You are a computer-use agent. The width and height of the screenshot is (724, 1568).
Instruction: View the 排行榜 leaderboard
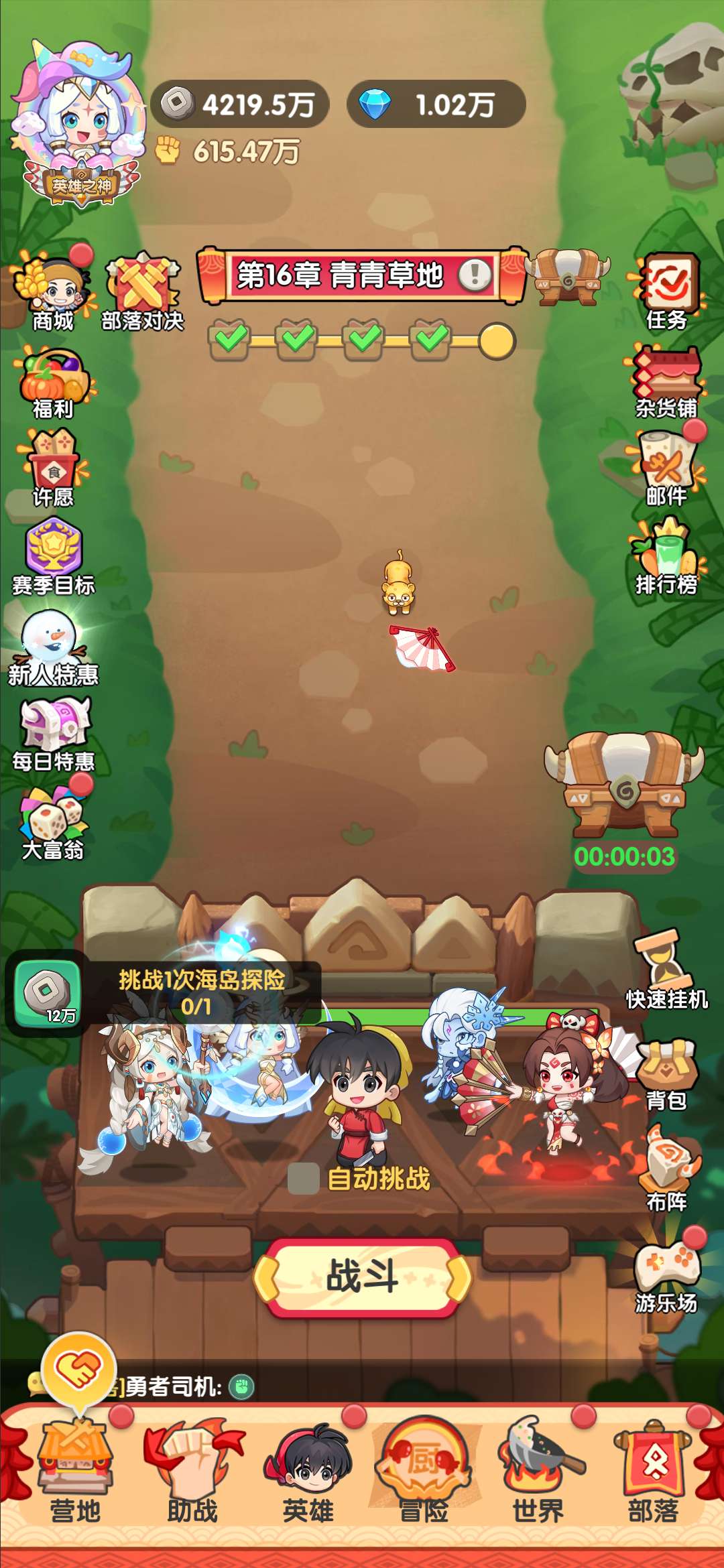click(x=667, y=556)
